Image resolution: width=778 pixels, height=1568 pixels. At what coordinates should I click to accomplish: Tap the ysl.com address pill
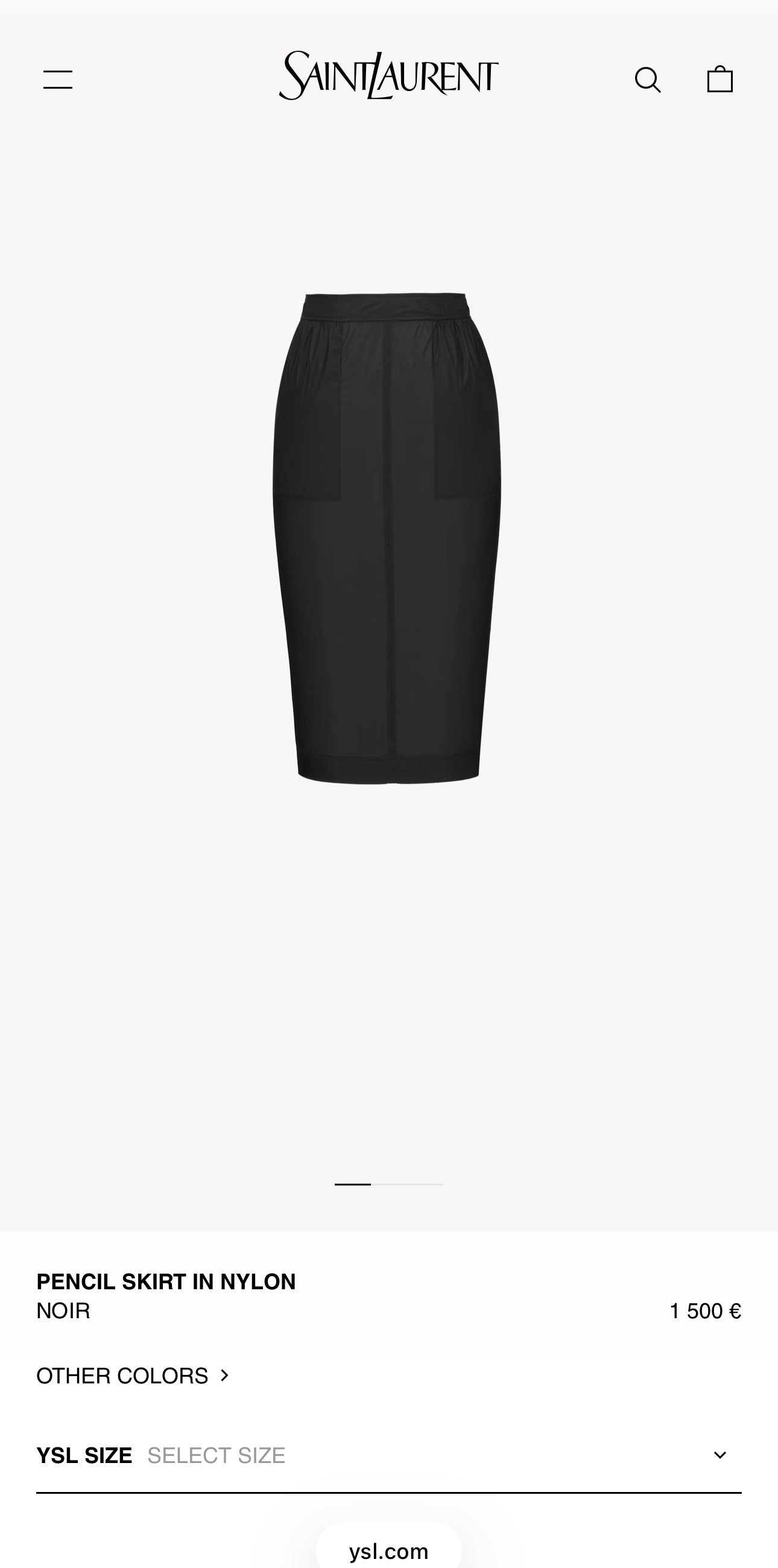click(388, 1551)
